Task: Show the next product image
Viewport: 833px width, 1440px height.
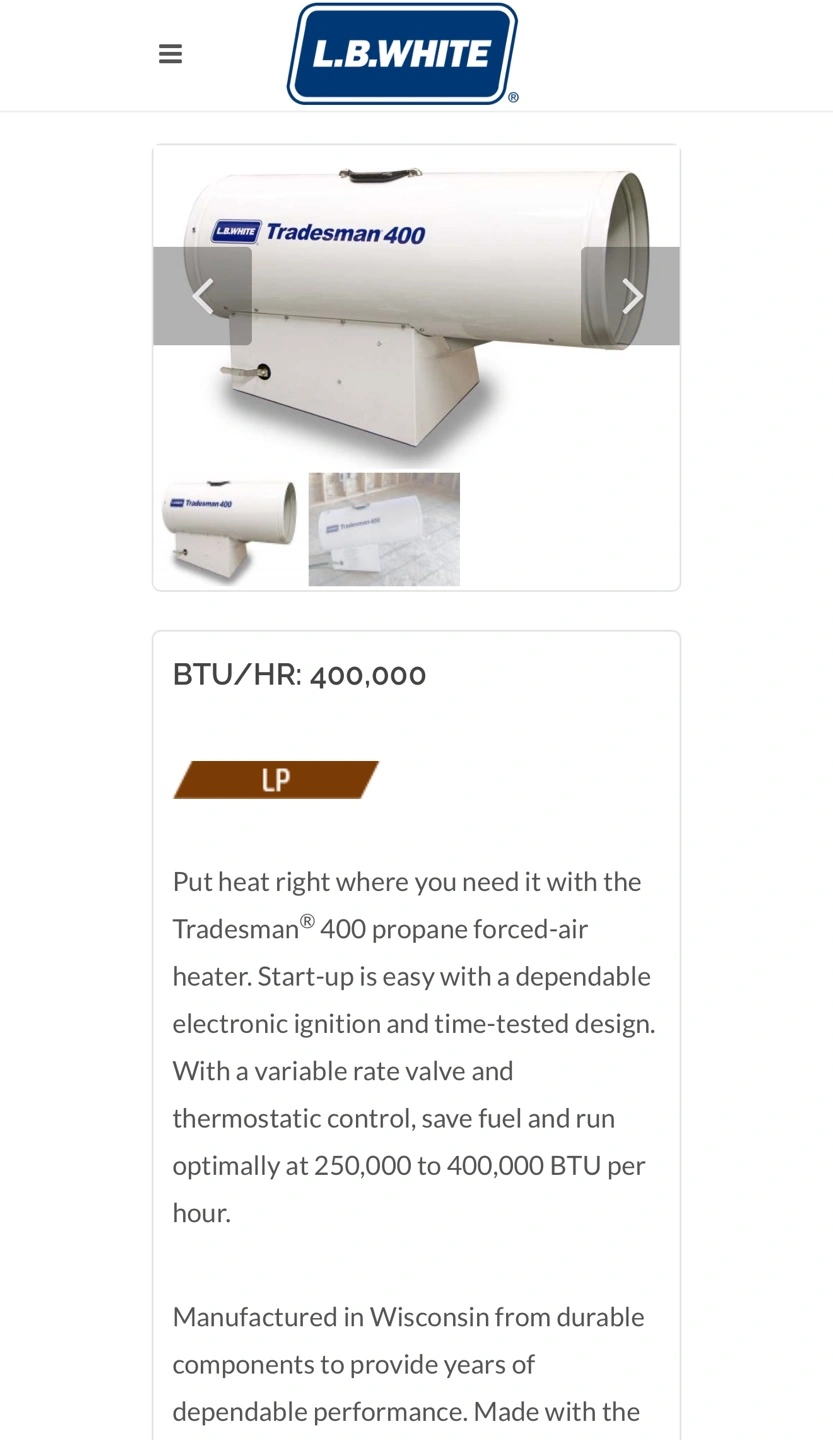Action: pos(630,296)
